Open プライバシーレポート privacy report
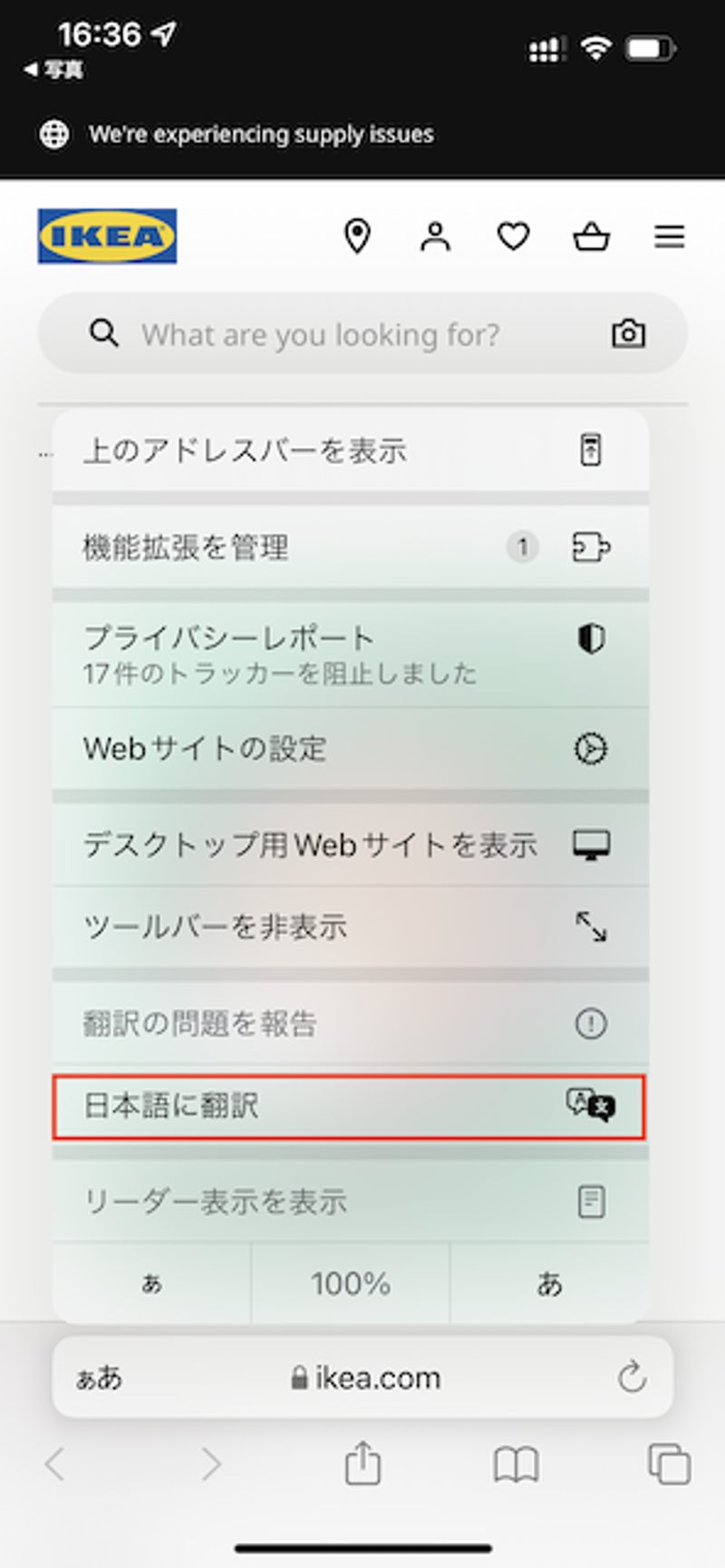 tap(349, 654)
